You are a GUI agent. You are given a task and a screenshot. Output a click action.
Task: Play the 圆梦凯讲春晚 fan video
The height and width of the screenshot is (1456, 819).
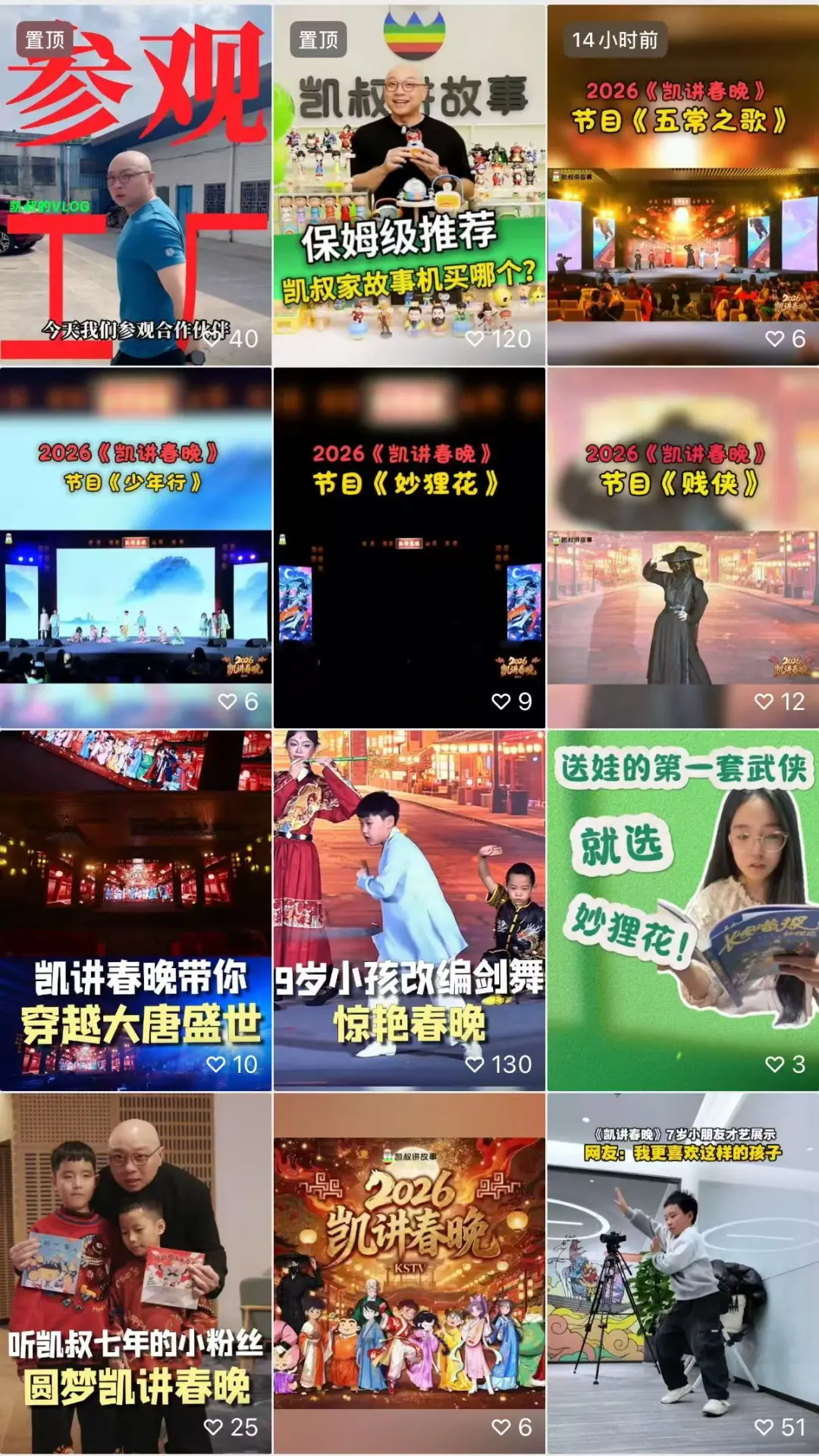click(x=136, y=1273)
